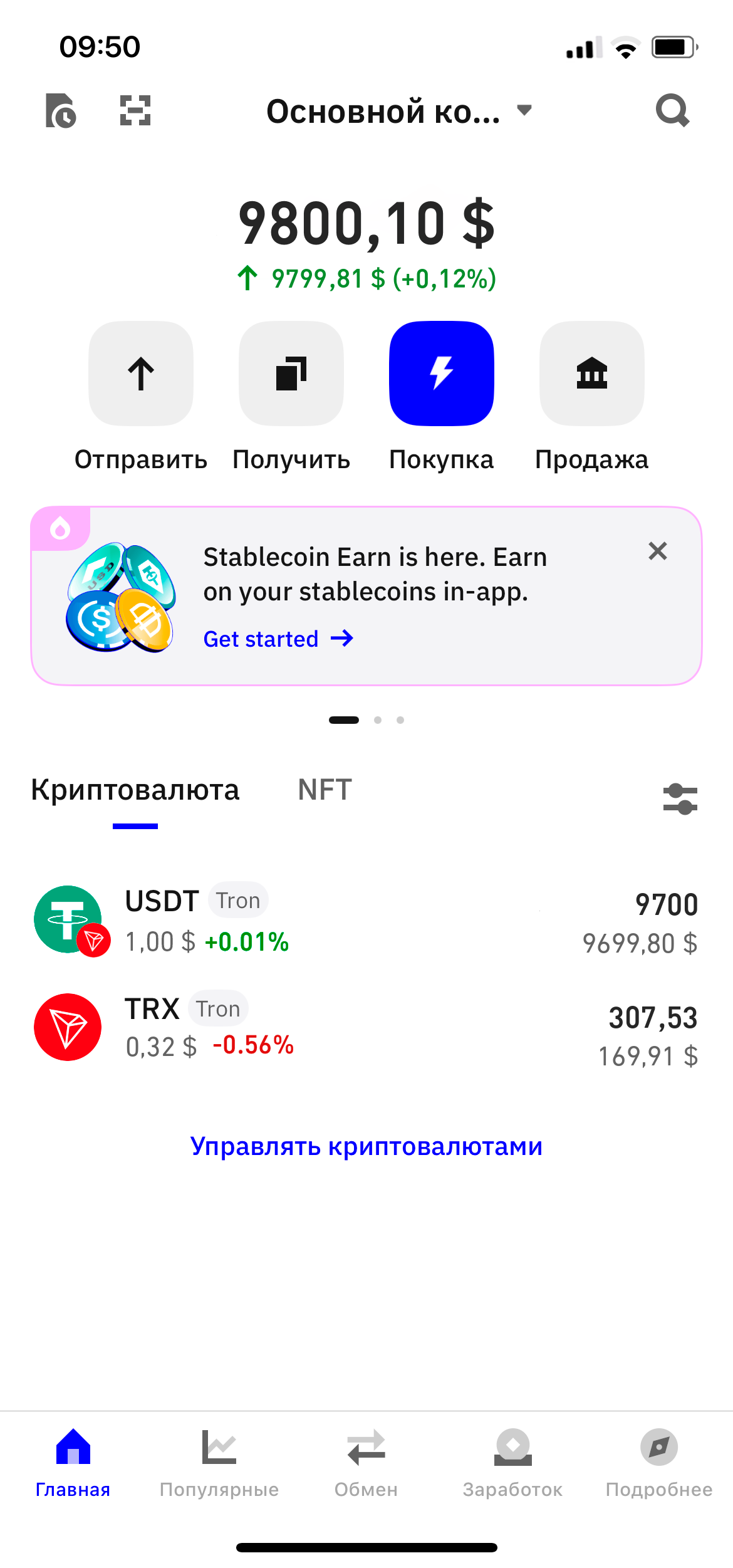The image size is (733, 1568).
Task: Switch to the NFT tab
Action: coord(323,790)
